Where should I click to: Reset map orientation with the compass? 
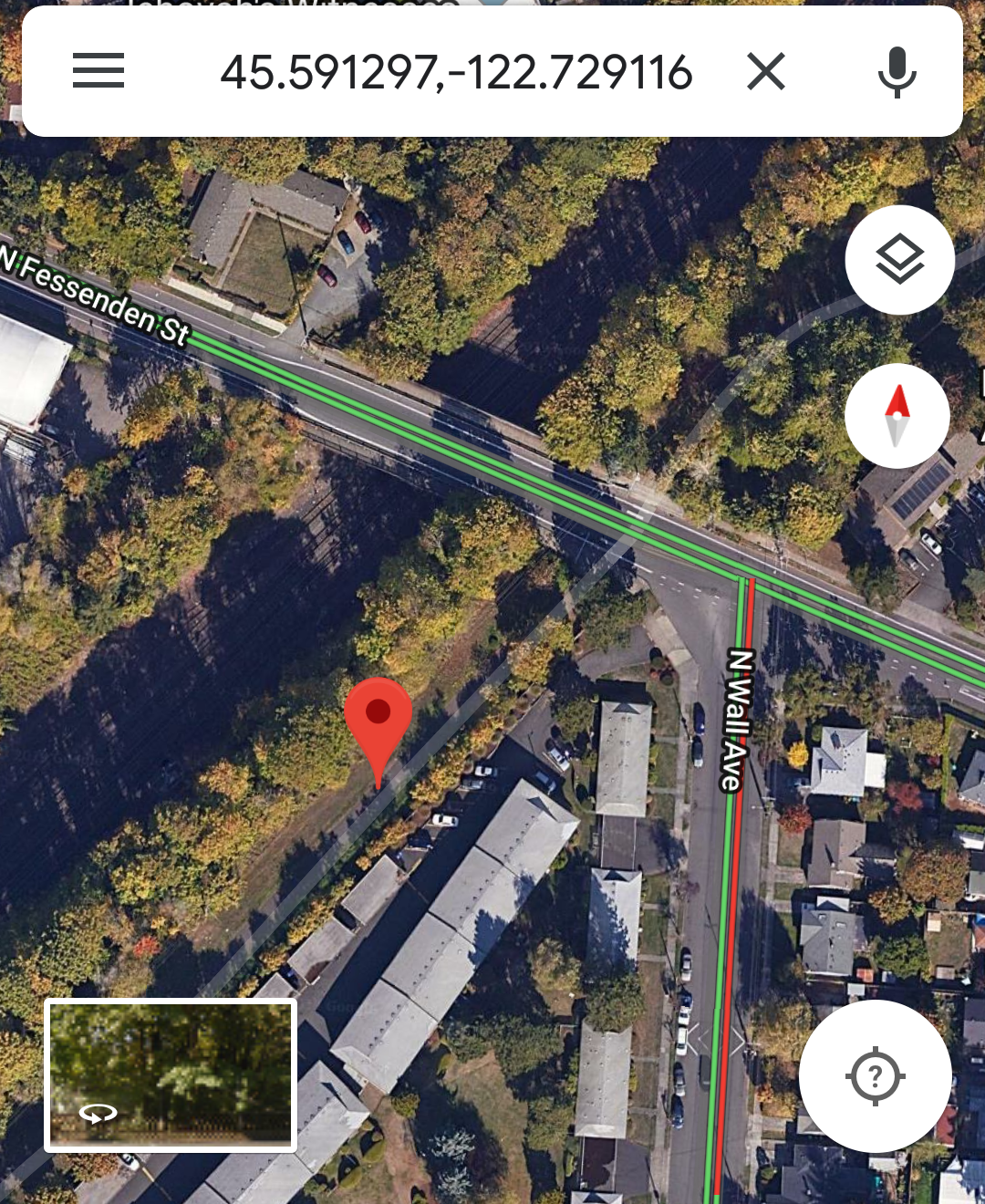[897, 416]
